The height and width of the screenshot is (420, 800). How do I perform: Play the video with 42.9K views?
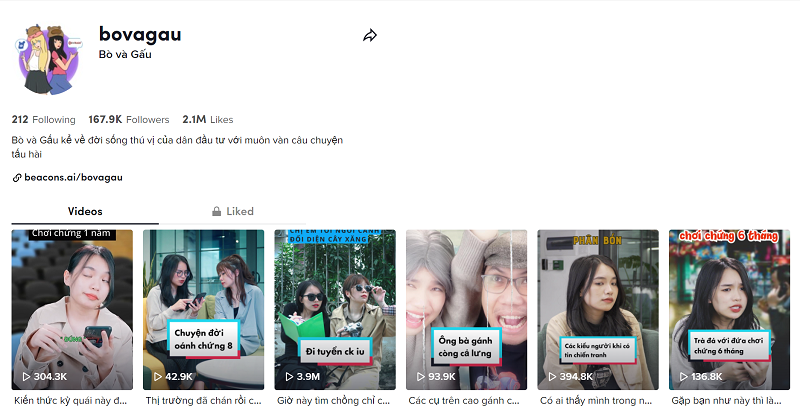coord(203,310)
